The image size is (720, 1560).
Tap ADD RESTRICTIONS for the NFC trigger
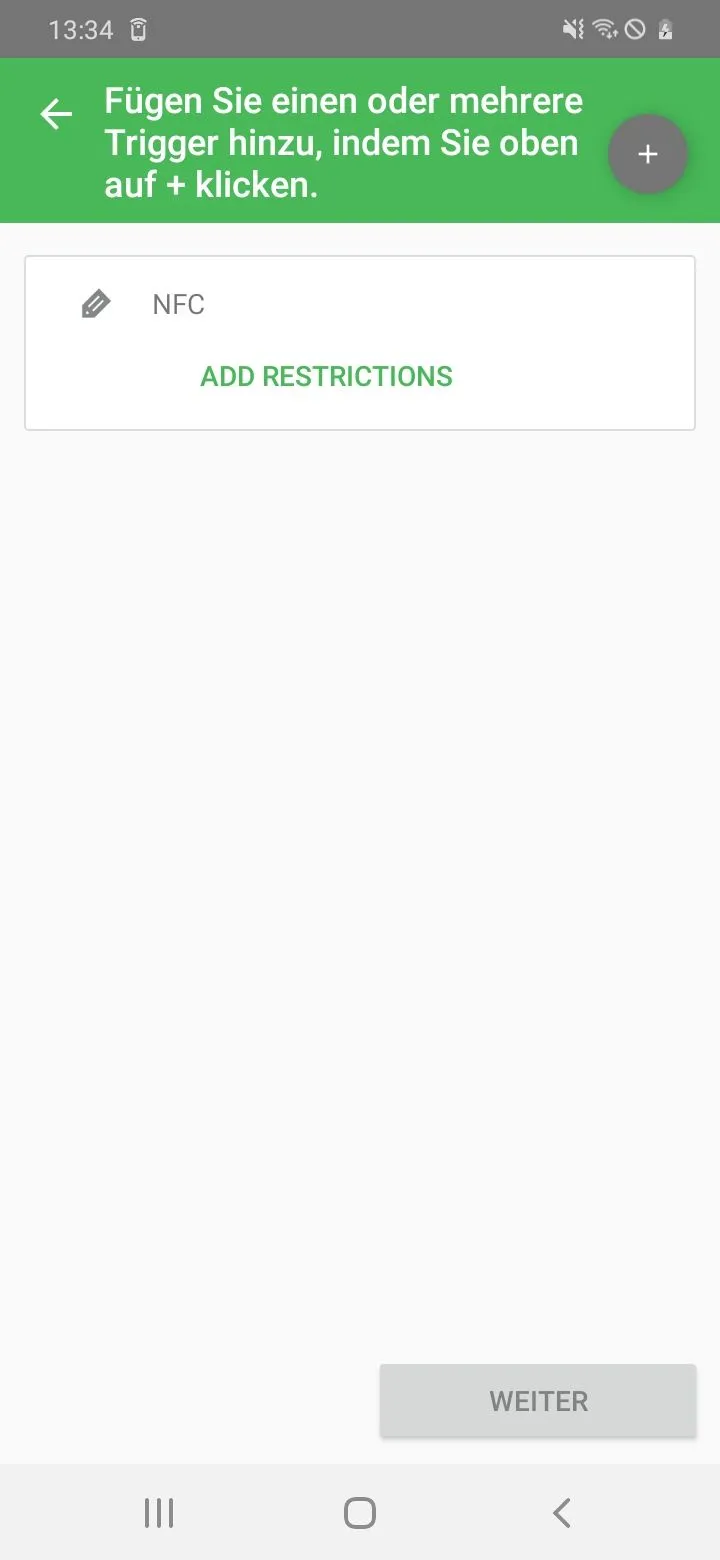point(327,376)
